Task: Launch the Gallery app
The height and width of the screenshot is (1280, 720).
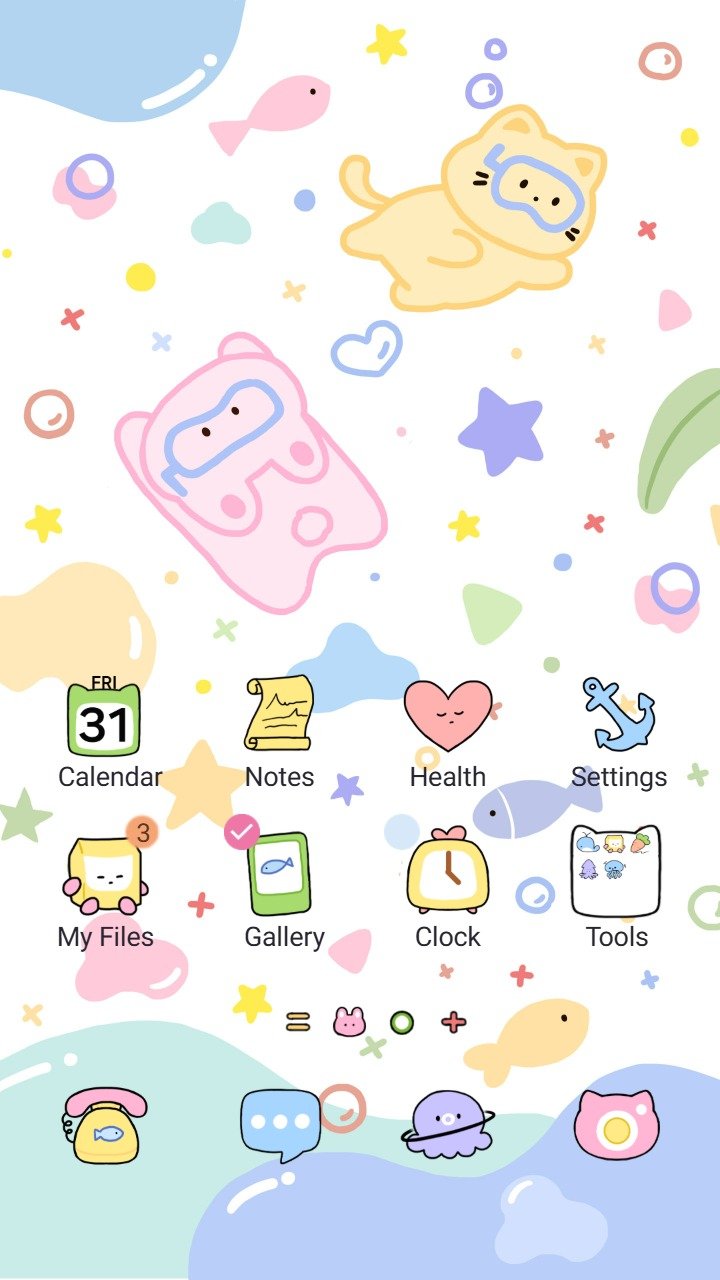Action: pyautogui.click(x=279, y=874)
